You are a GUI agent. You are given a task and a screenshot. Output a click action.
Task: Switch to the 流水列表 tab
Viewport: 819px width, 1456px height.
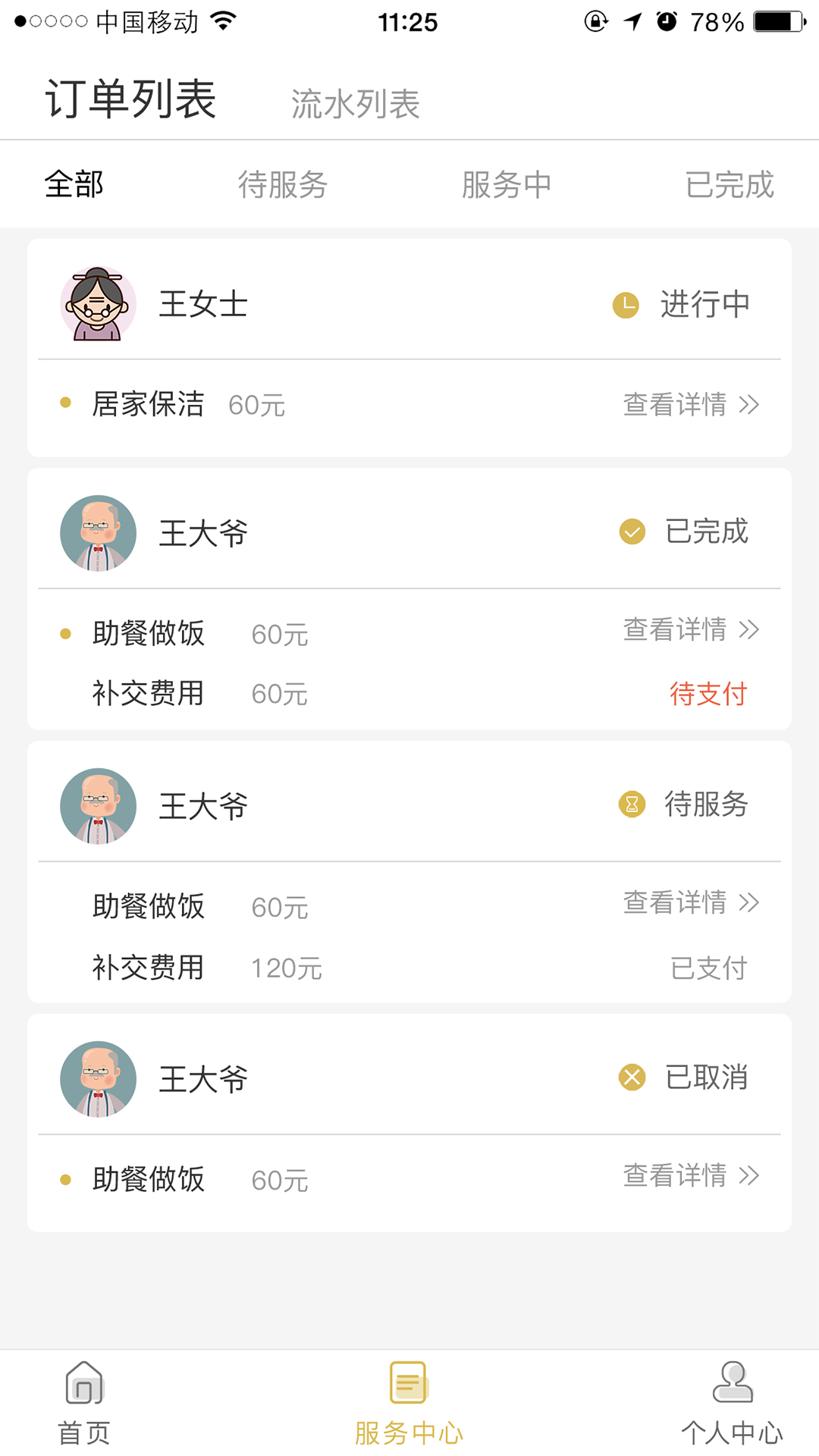[x=355, y=104]
